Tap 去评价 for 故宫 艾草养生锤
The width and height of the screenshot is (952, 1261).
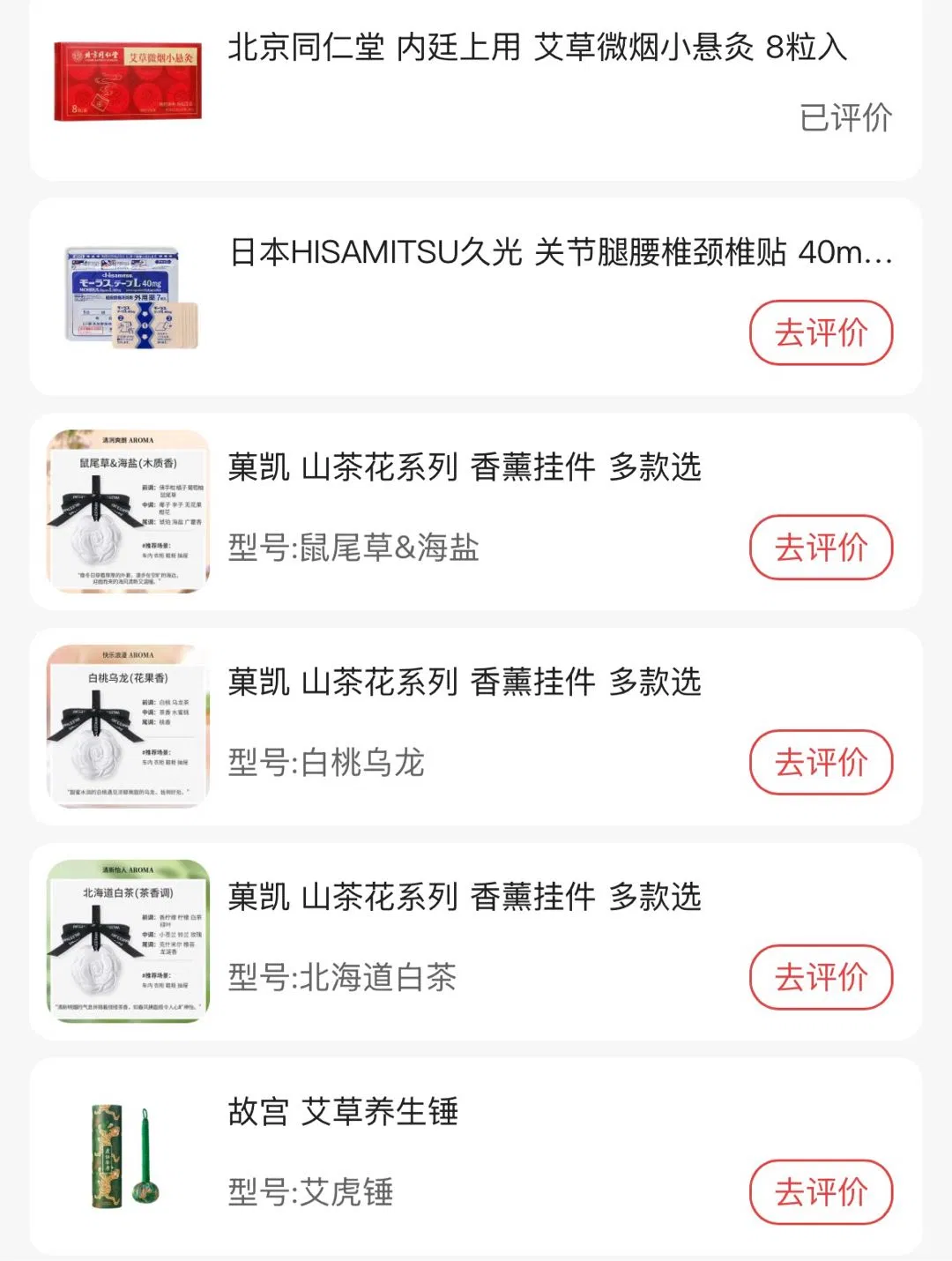[x=821, y=1192]
